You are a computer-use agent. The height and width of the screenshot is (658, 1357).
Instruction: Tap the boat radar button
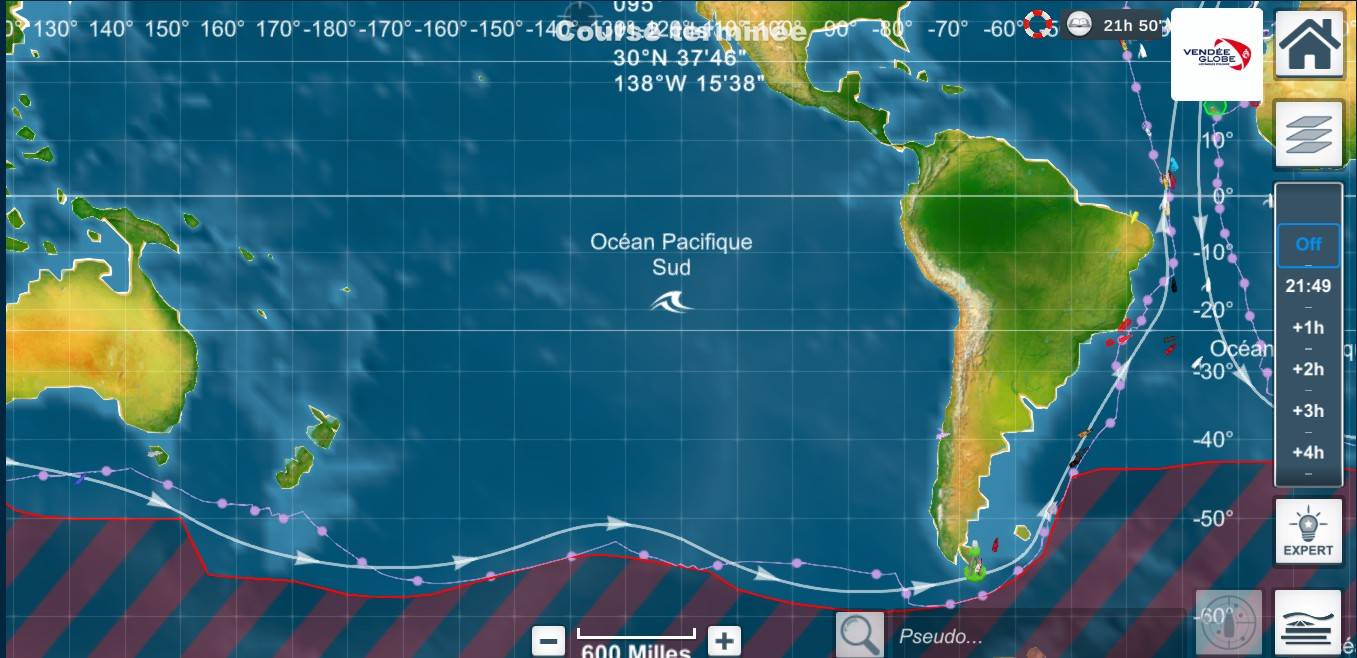1221,622
